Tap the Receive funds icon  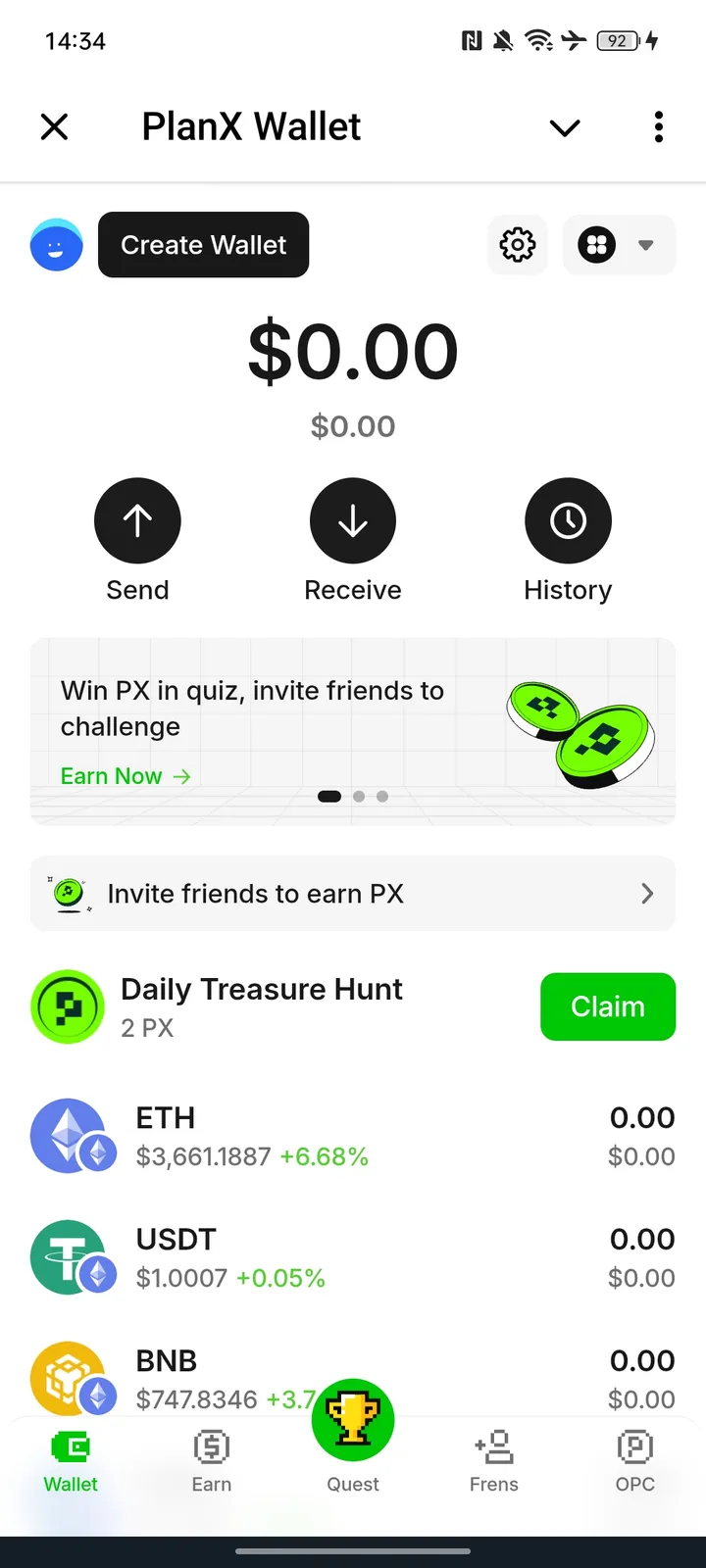[353, 520]
